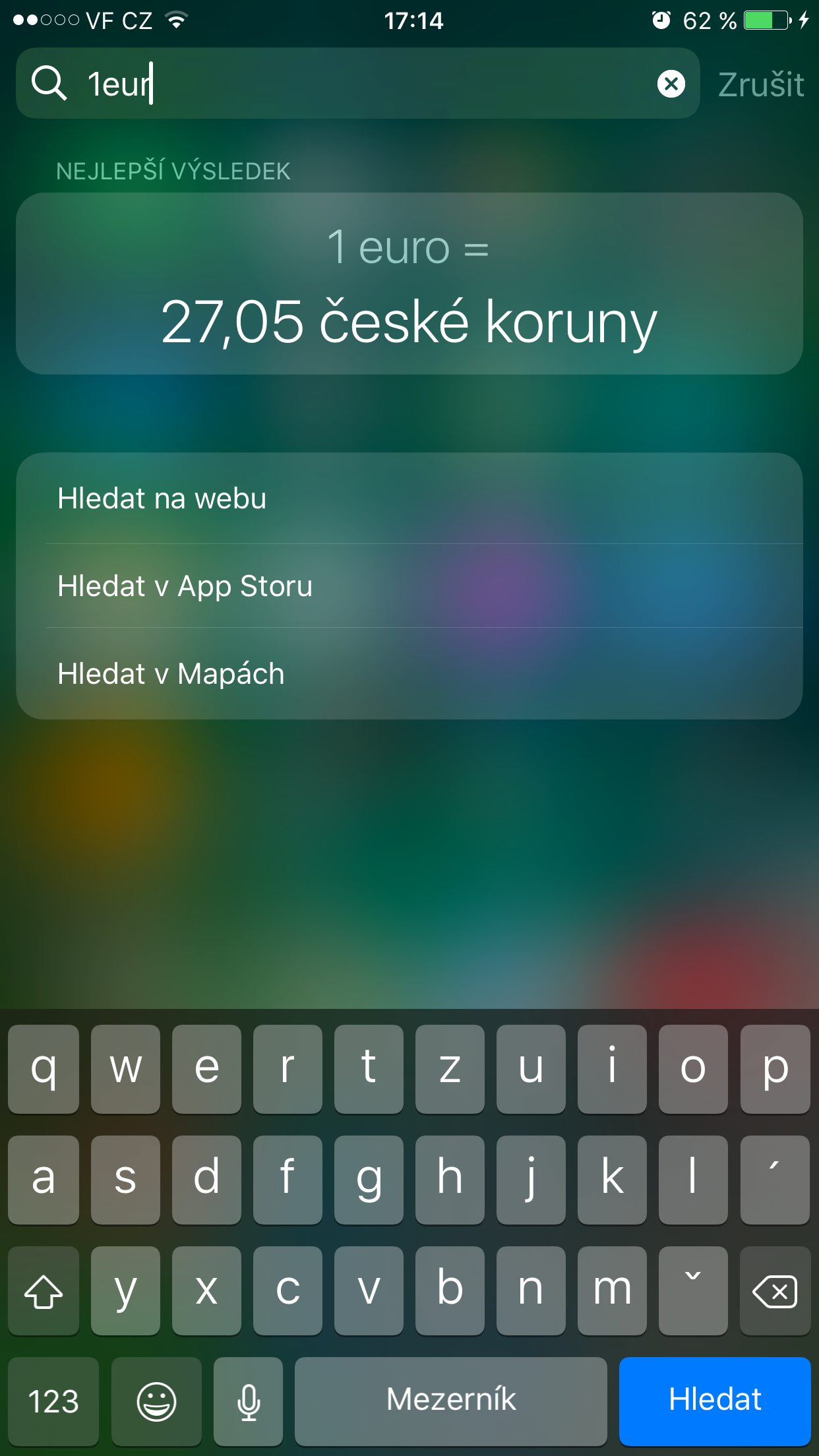Delete a character with the backspace key
The height and width of the screenshot is (1456, 819).
(775, 1291)
